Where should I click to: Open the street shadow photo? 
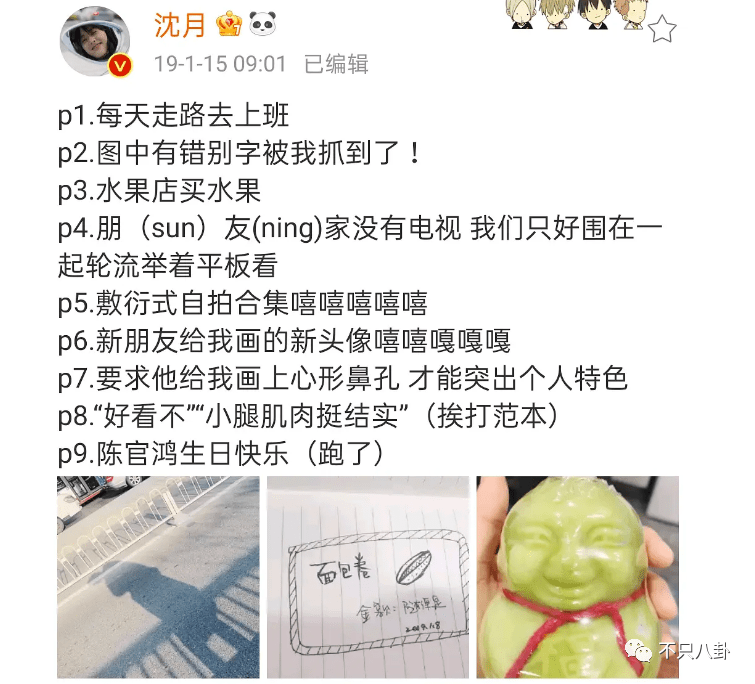click(x=158, y=577)
